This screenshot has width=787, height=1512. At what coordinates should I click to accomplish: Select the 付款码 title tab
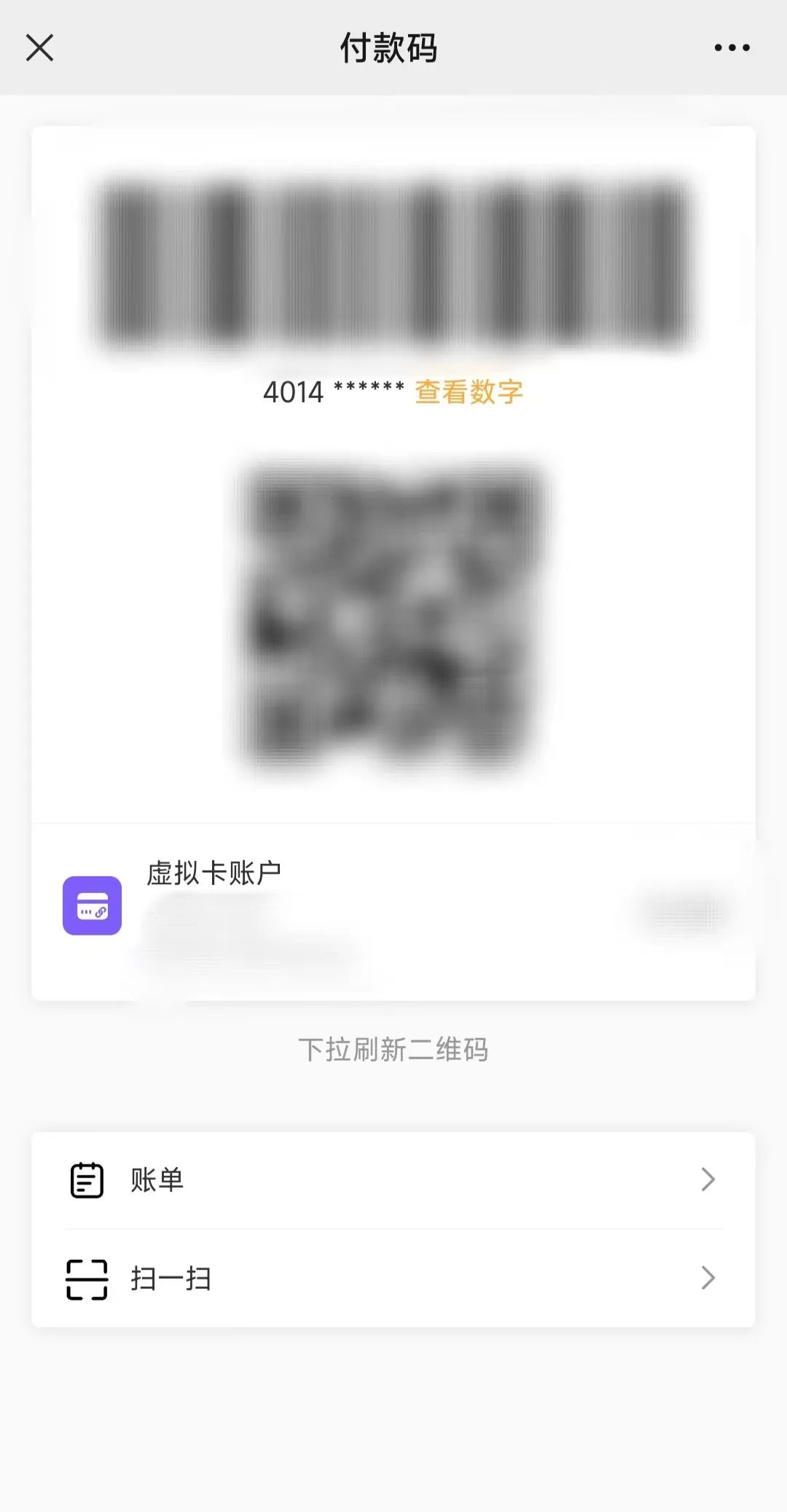pyautogui.click(x=393, y=50)
